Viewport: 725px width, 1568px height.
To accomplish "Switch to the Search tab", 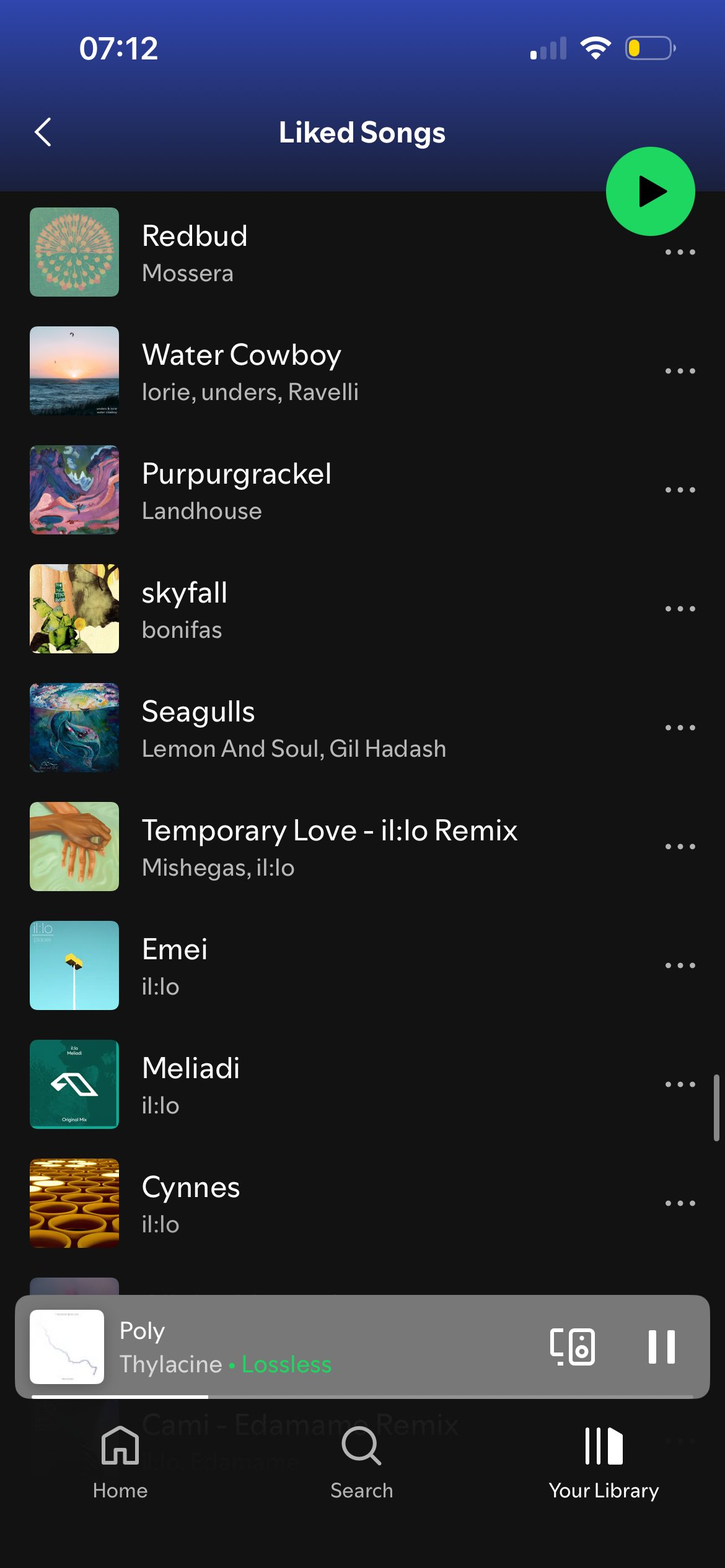I will click(362, 1463).
